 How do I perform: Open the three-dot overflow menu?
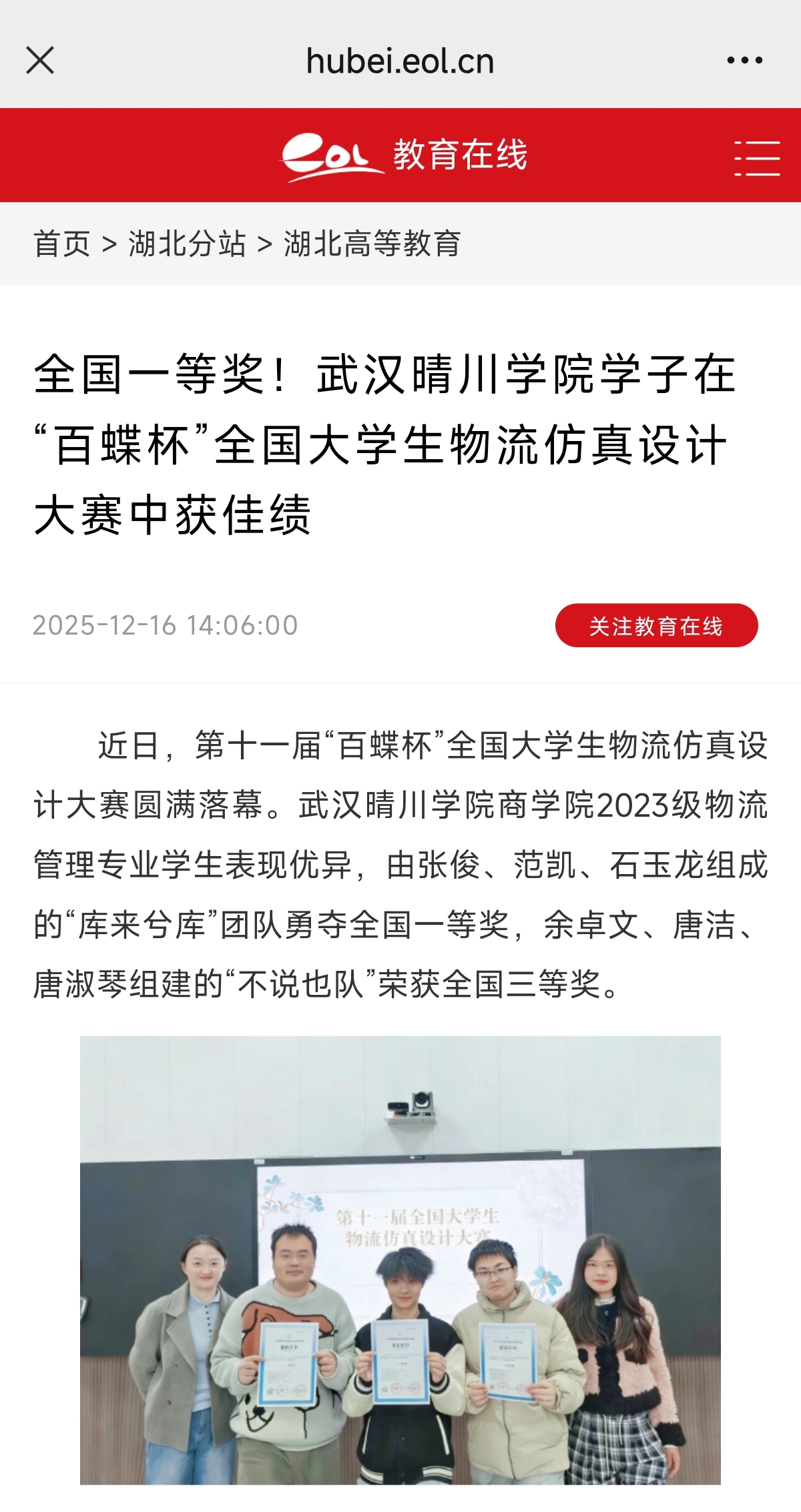coord(744,61)
